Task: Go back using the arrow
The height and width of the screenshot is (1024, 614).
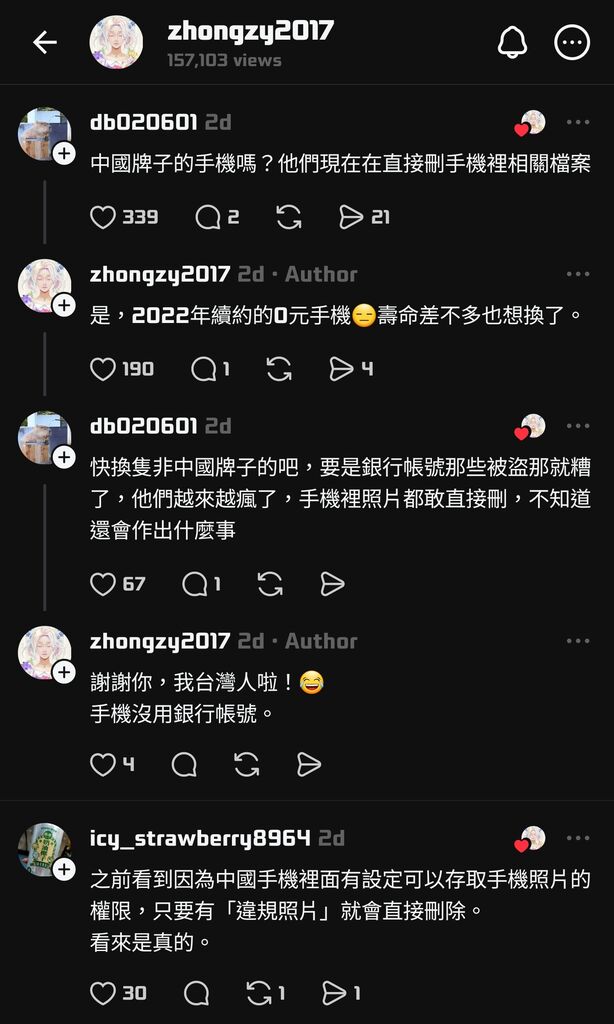Action: 44,42
